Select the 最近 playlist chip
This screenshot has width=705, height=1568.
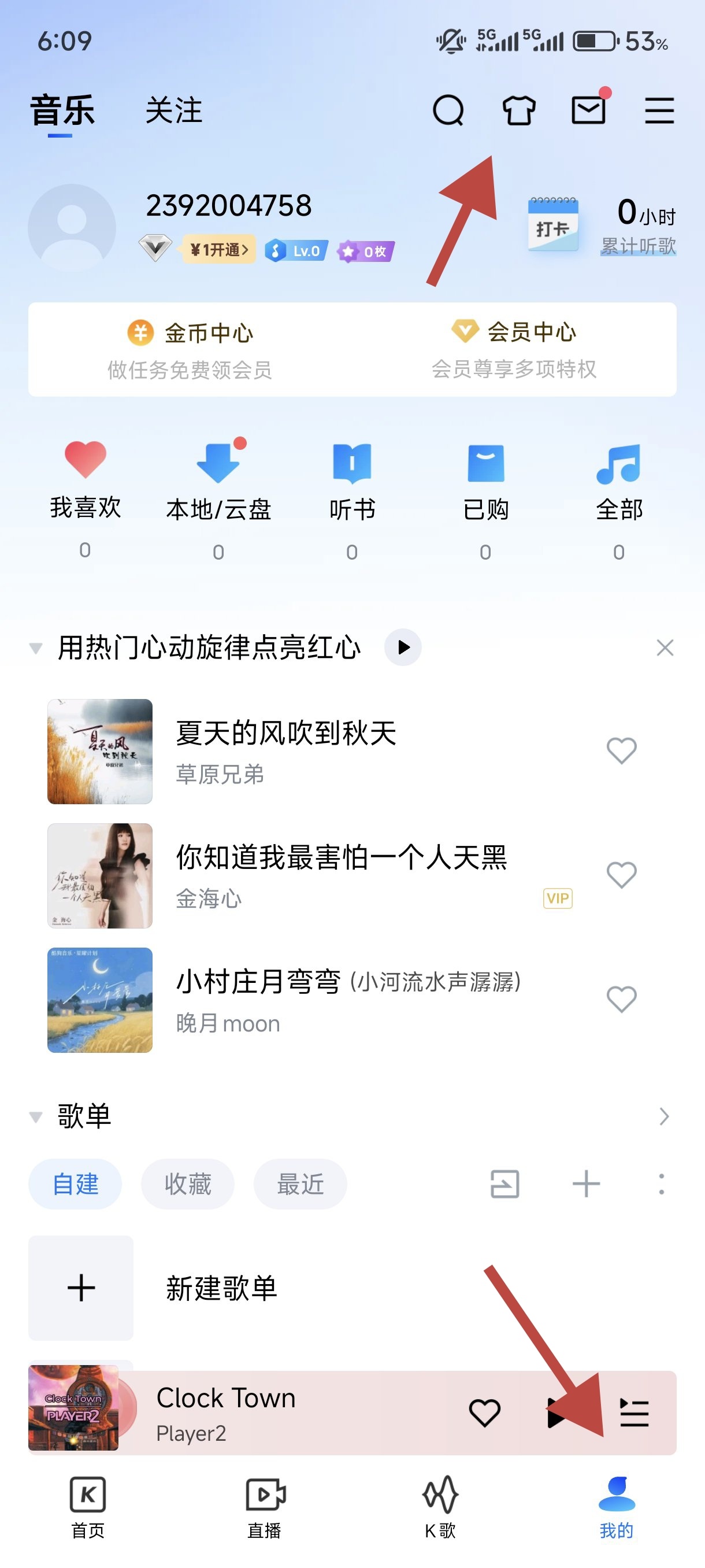pos(300,1184)
